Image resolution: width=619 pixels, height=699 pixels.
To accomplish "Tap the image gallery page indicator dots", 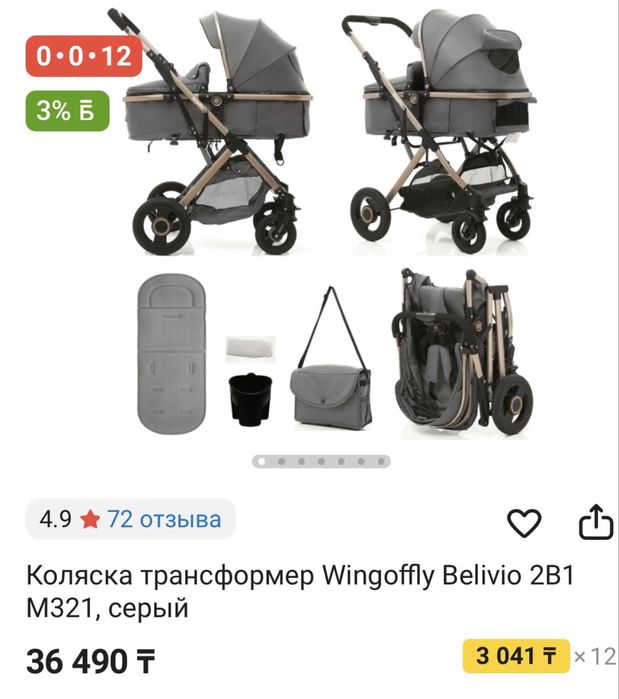I will [x=321, y=462].
